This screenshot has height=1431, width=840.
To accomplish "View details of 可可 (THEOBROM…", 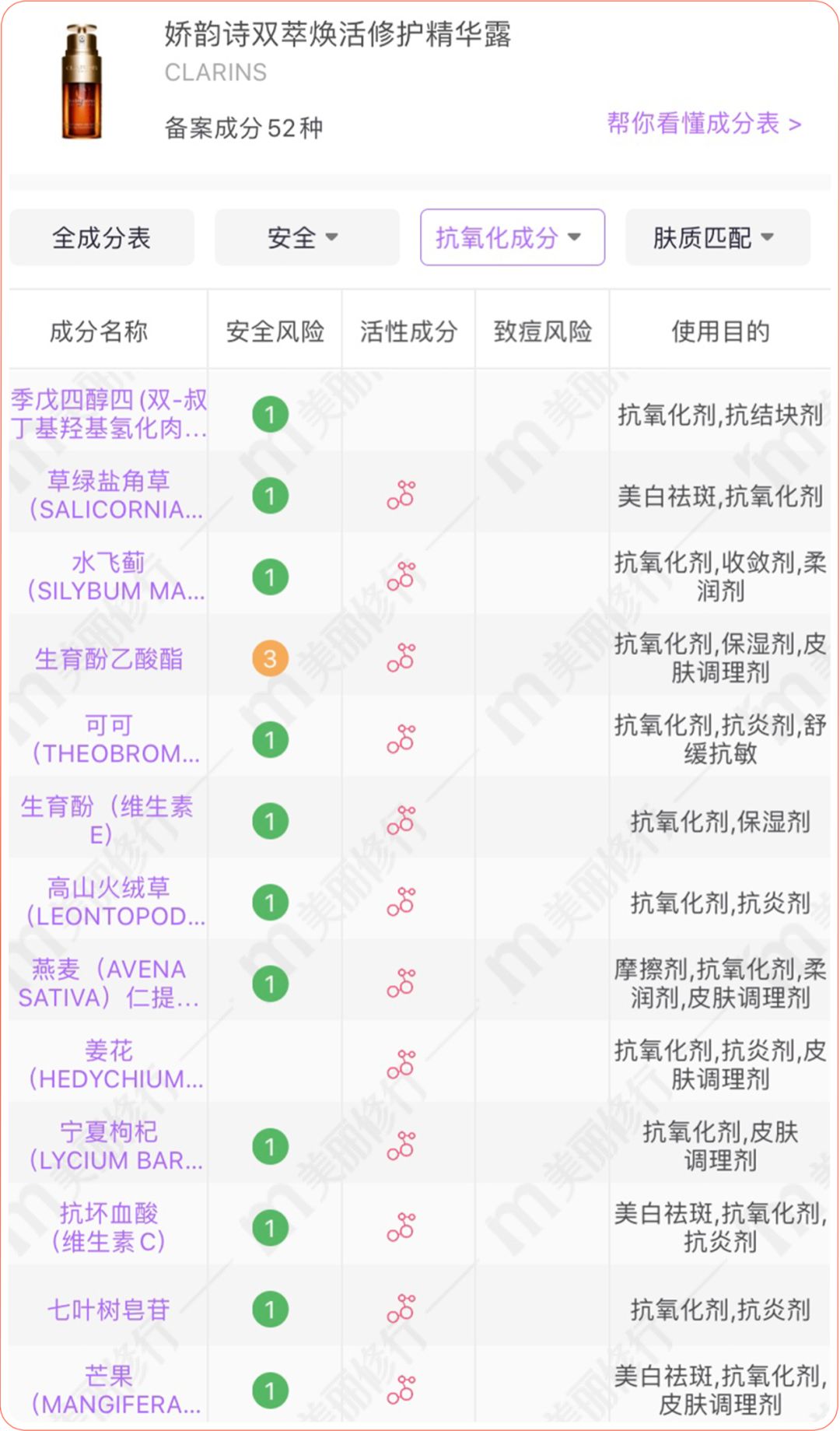I will coord(109,739).
